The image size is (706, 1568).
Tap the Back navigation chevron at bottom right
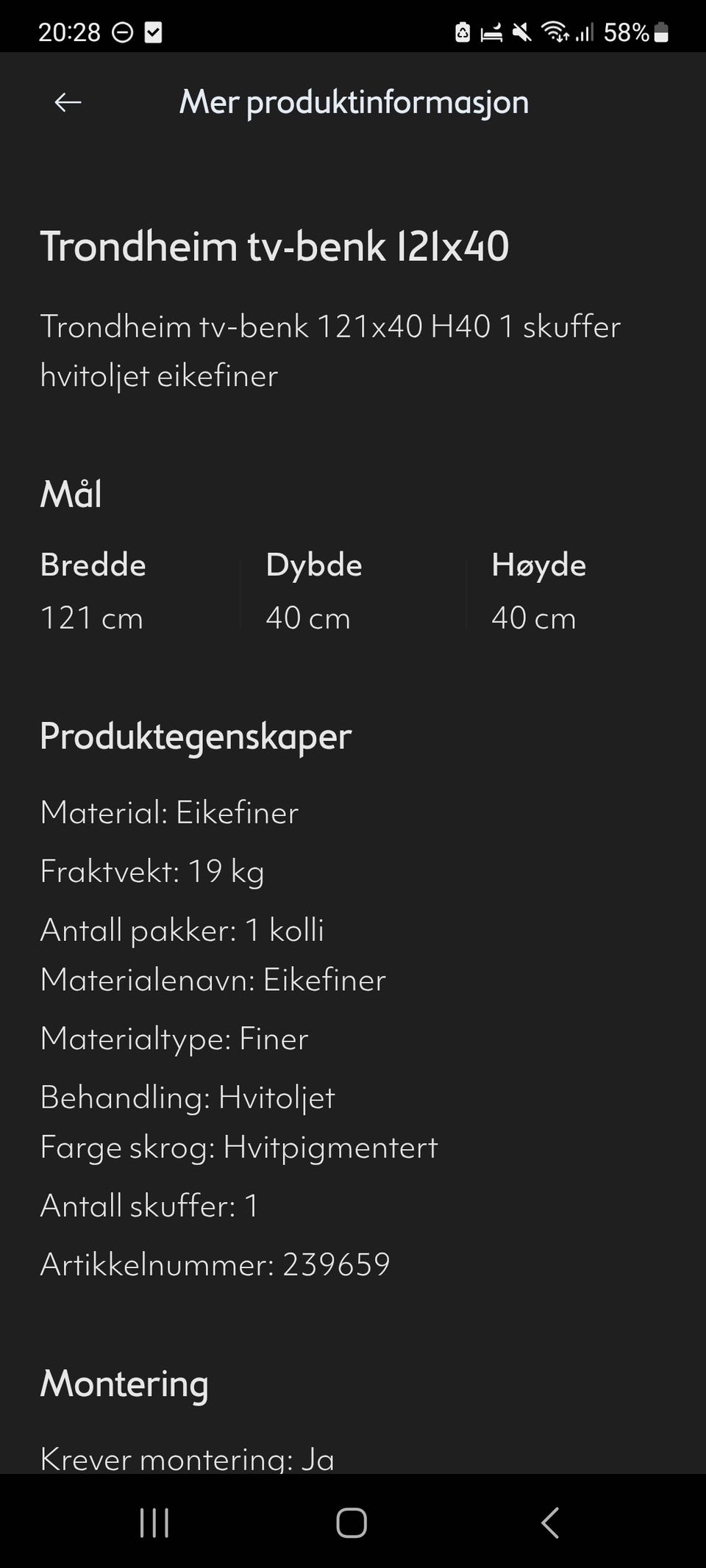point(550,1523)
